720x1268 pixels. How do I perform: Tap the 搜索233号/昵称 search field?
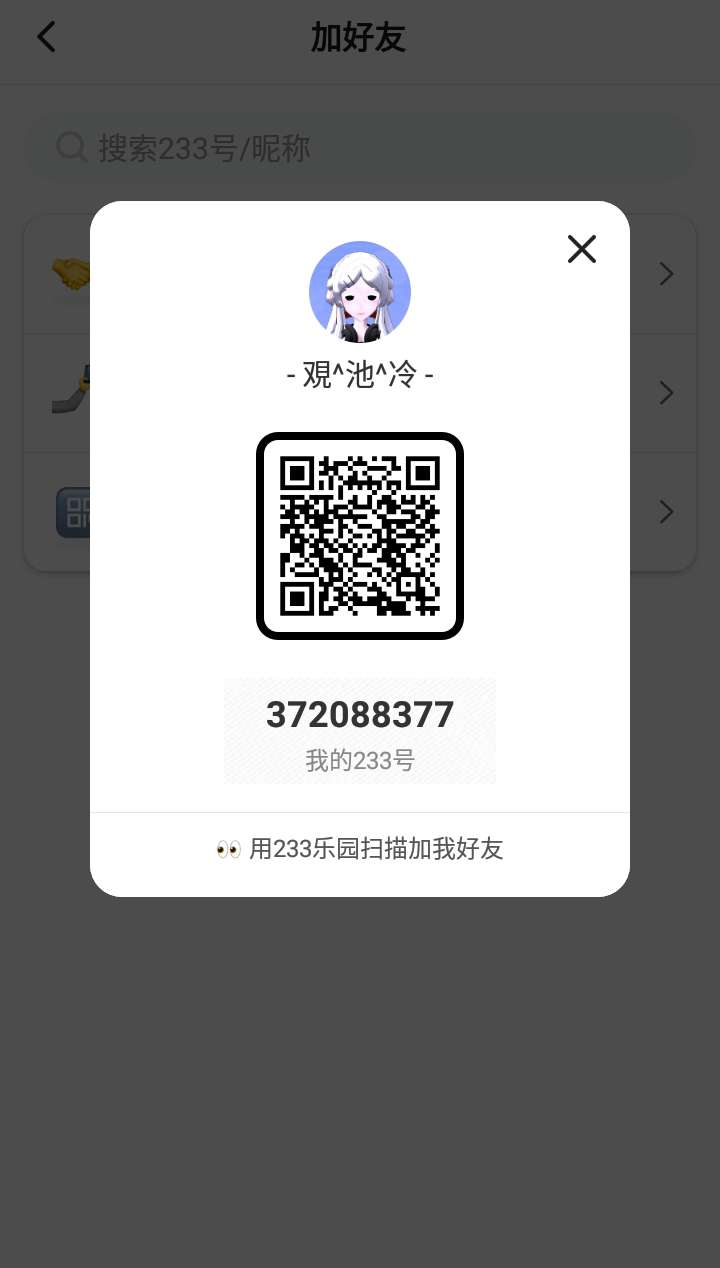[x=360, y=148]
